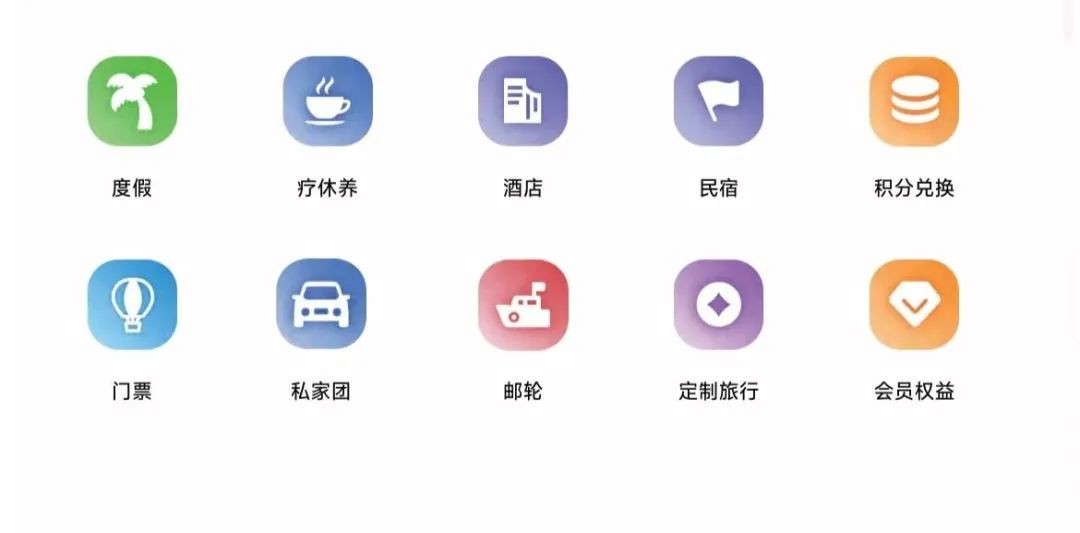Open 会员权益 member benefits

pos(914,305)
